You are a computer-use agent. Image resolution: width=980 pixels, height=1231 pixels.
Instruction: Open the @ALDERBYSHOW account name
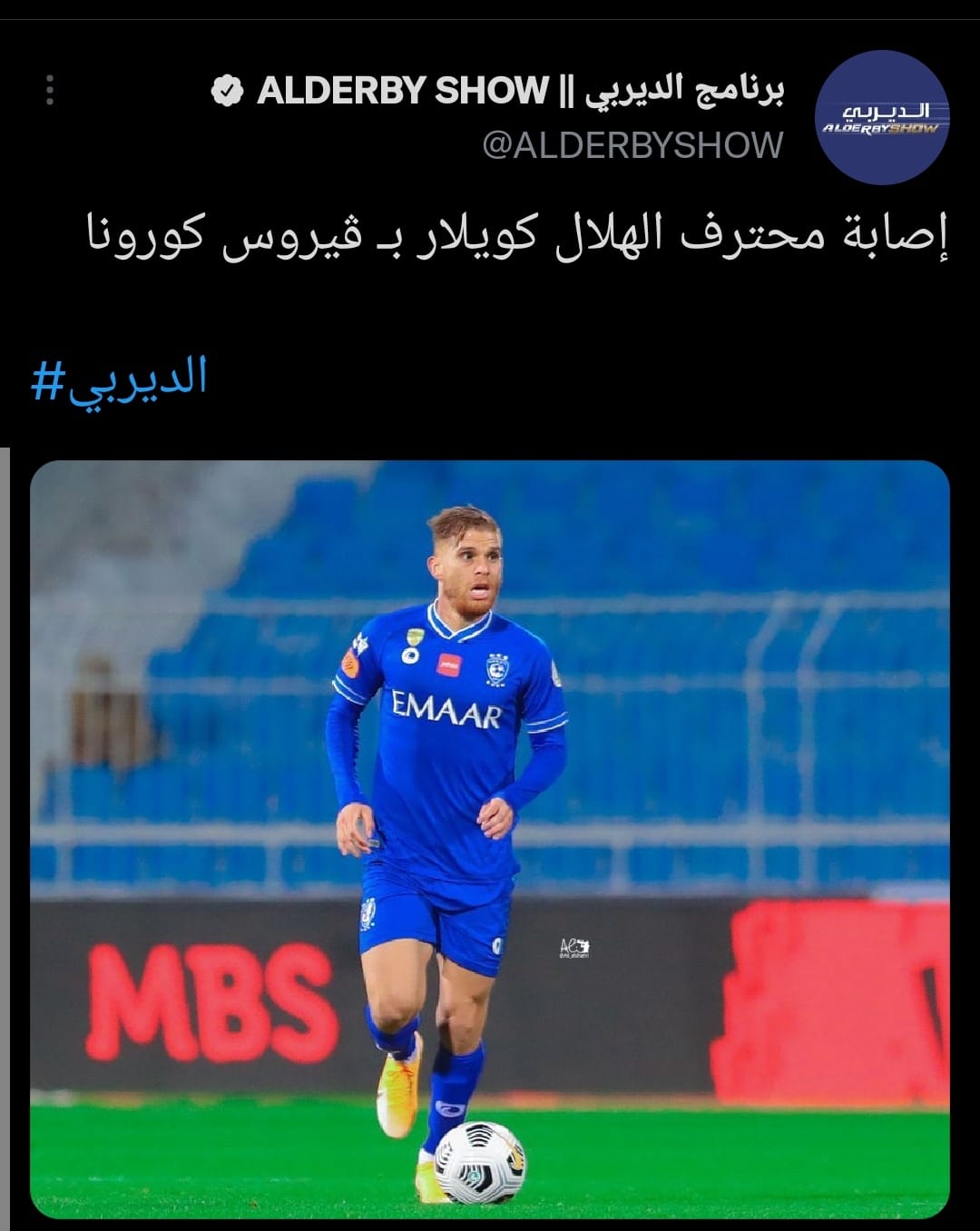tap(632, 145)
